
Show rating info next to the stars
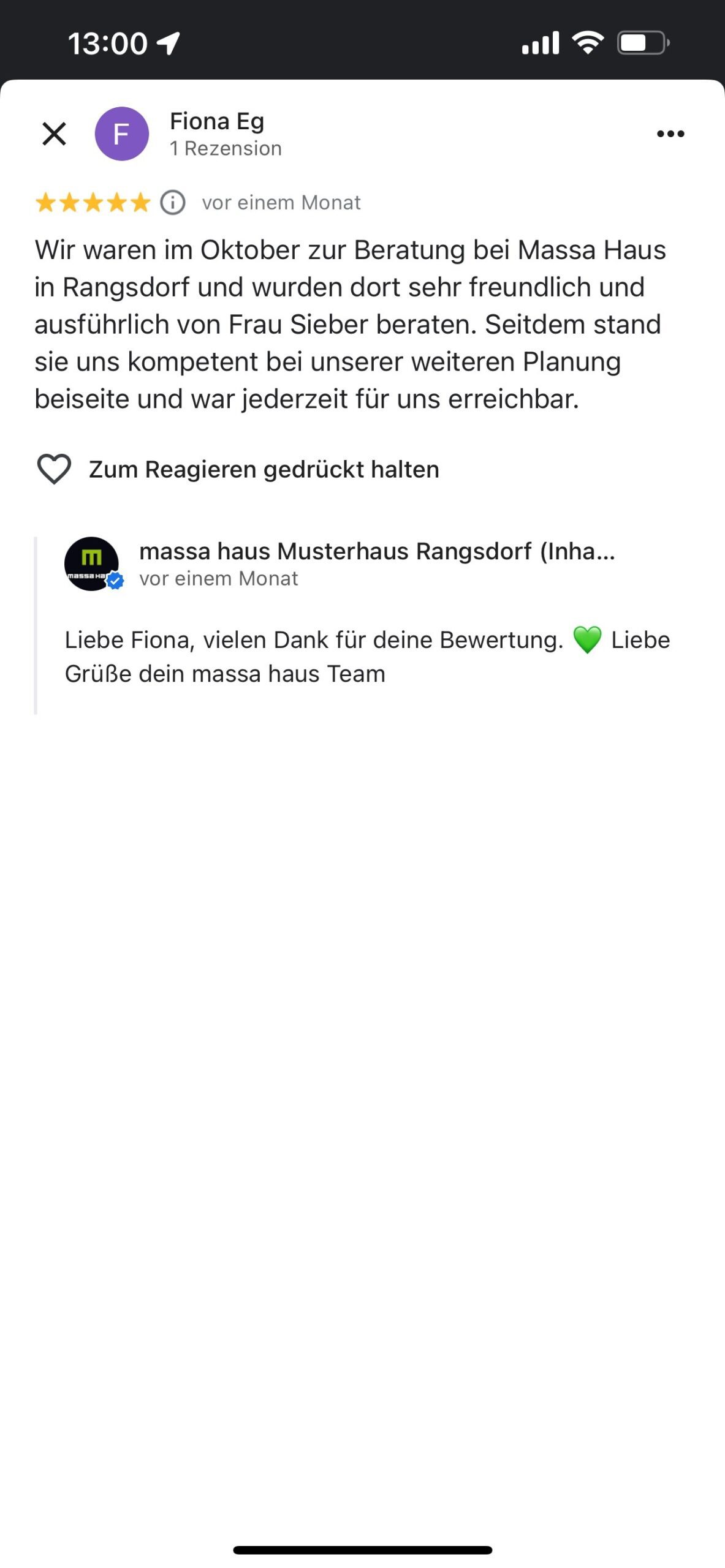click(x=173, y=202)
